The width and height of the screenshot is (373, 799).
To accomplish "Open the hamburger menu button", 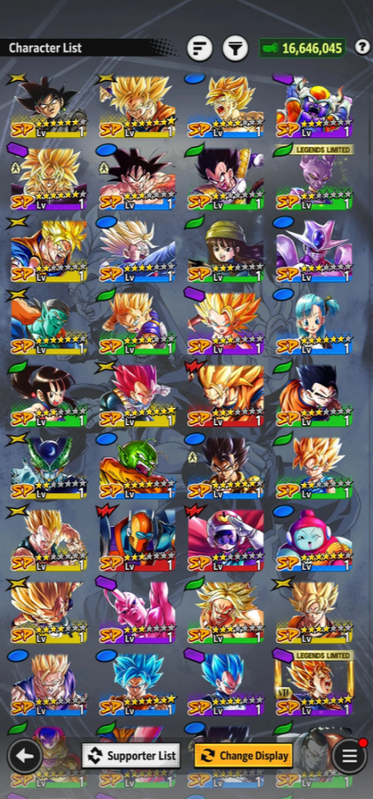I will point(350,756).
